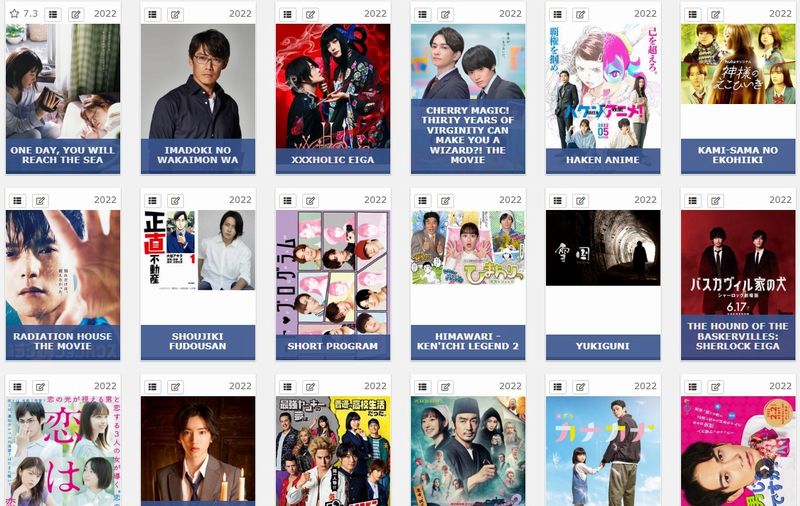Tap the edit icon above xxxHOLiC Eiga
This screenshot has width=800, height=506.
click(311, 15)
